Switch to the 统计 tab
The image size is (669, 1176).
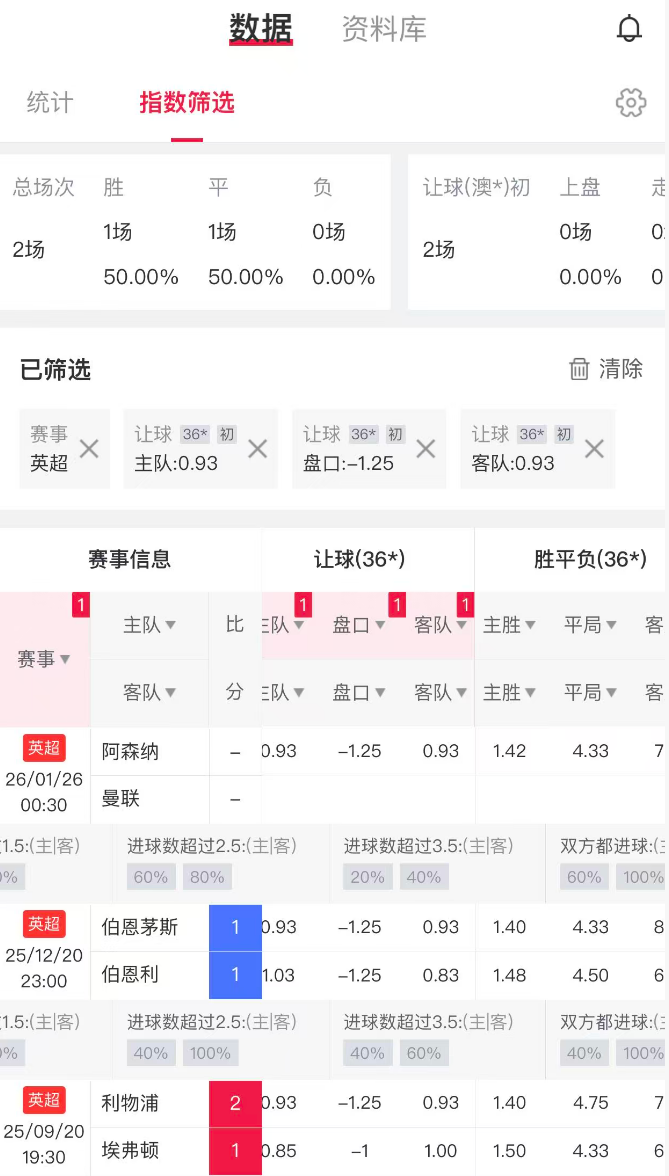pos(50,103)
